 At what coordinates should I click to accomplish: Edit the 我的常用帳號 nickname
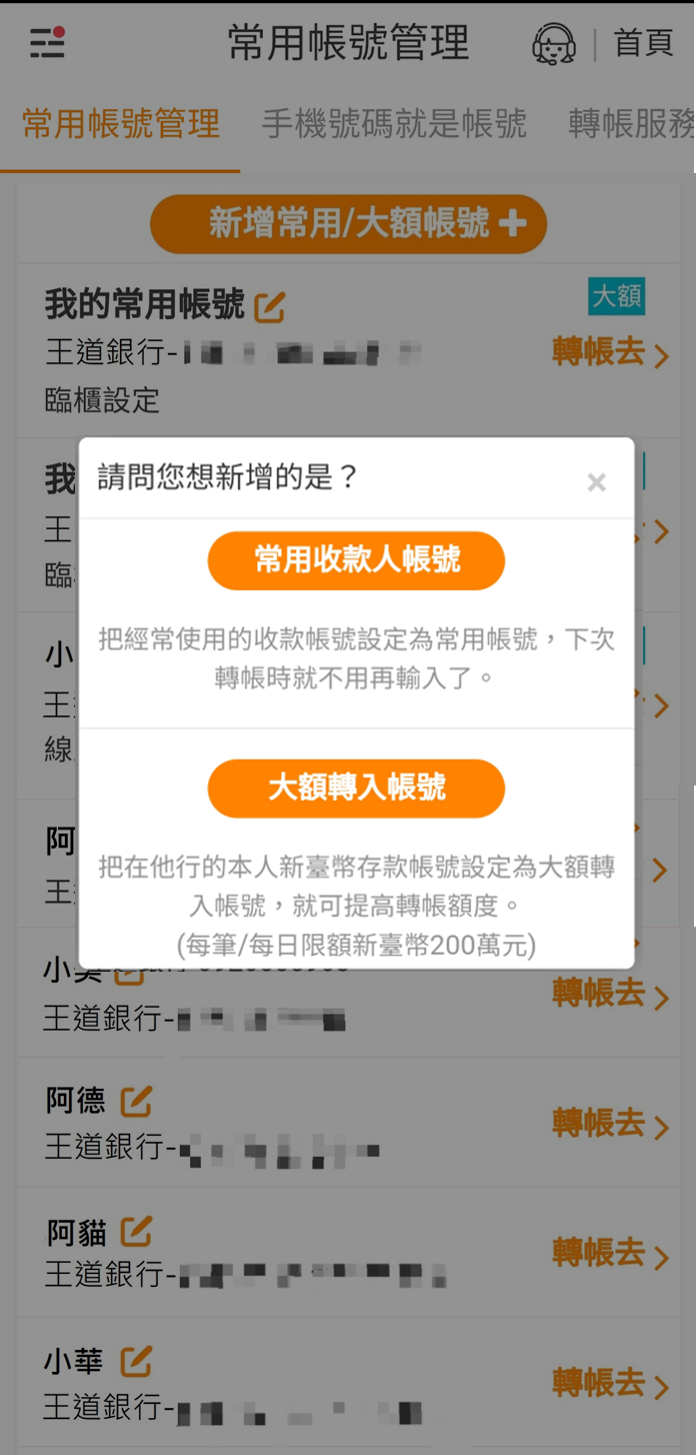269,307
